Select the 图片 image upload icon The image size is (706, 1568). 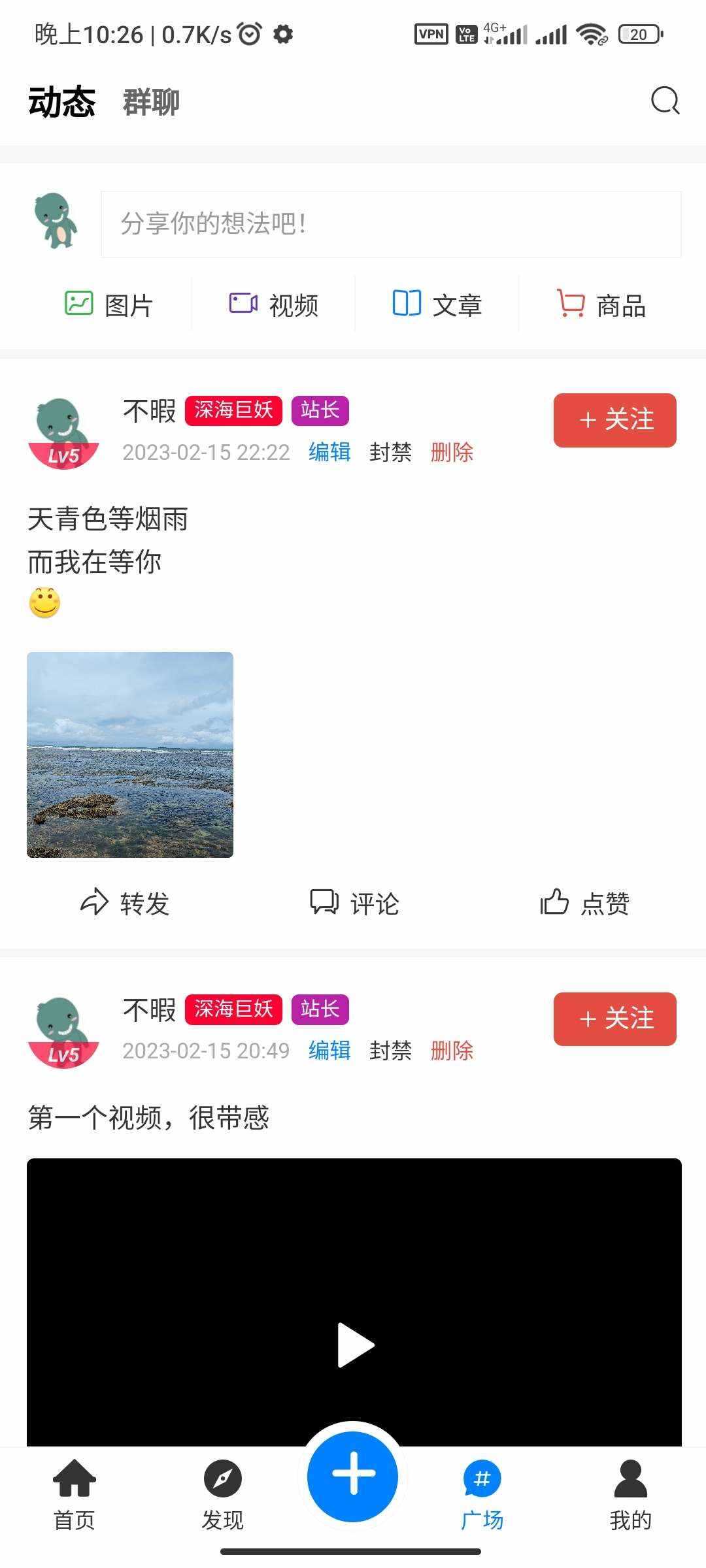coord(80,303)
